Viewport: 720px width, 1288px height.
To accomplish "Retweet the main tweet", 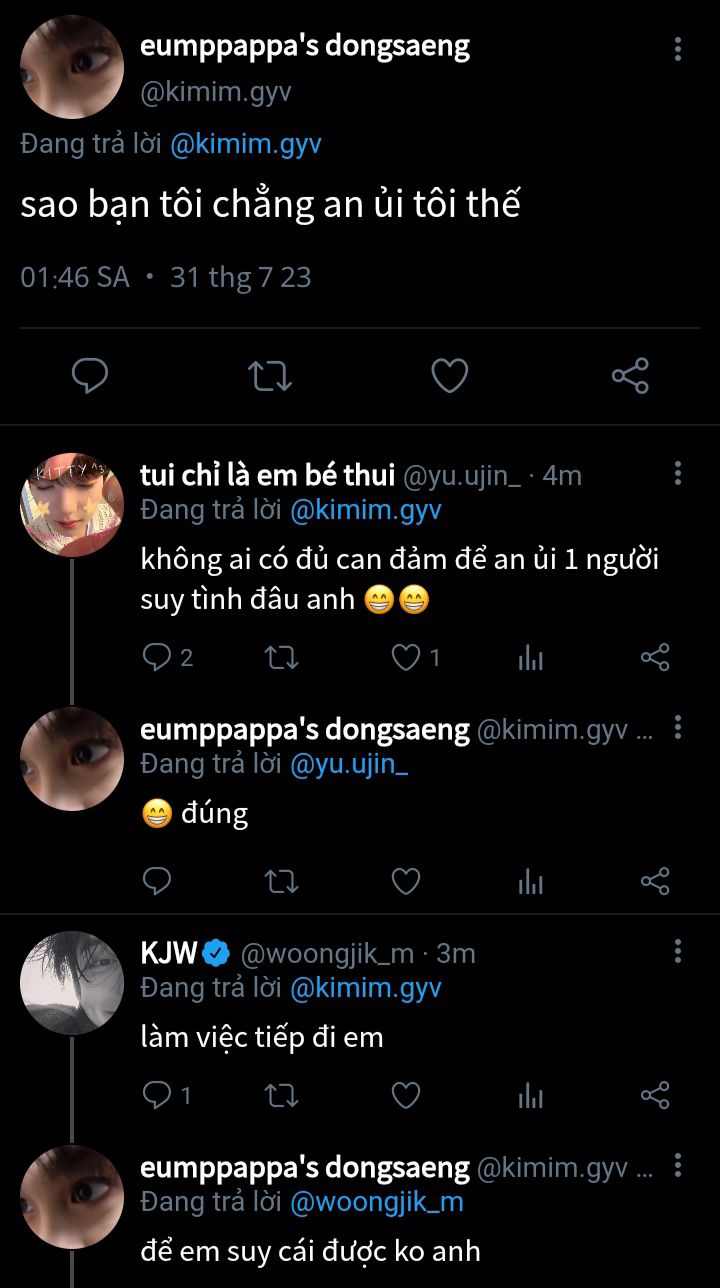I will [x=270, y=376].
